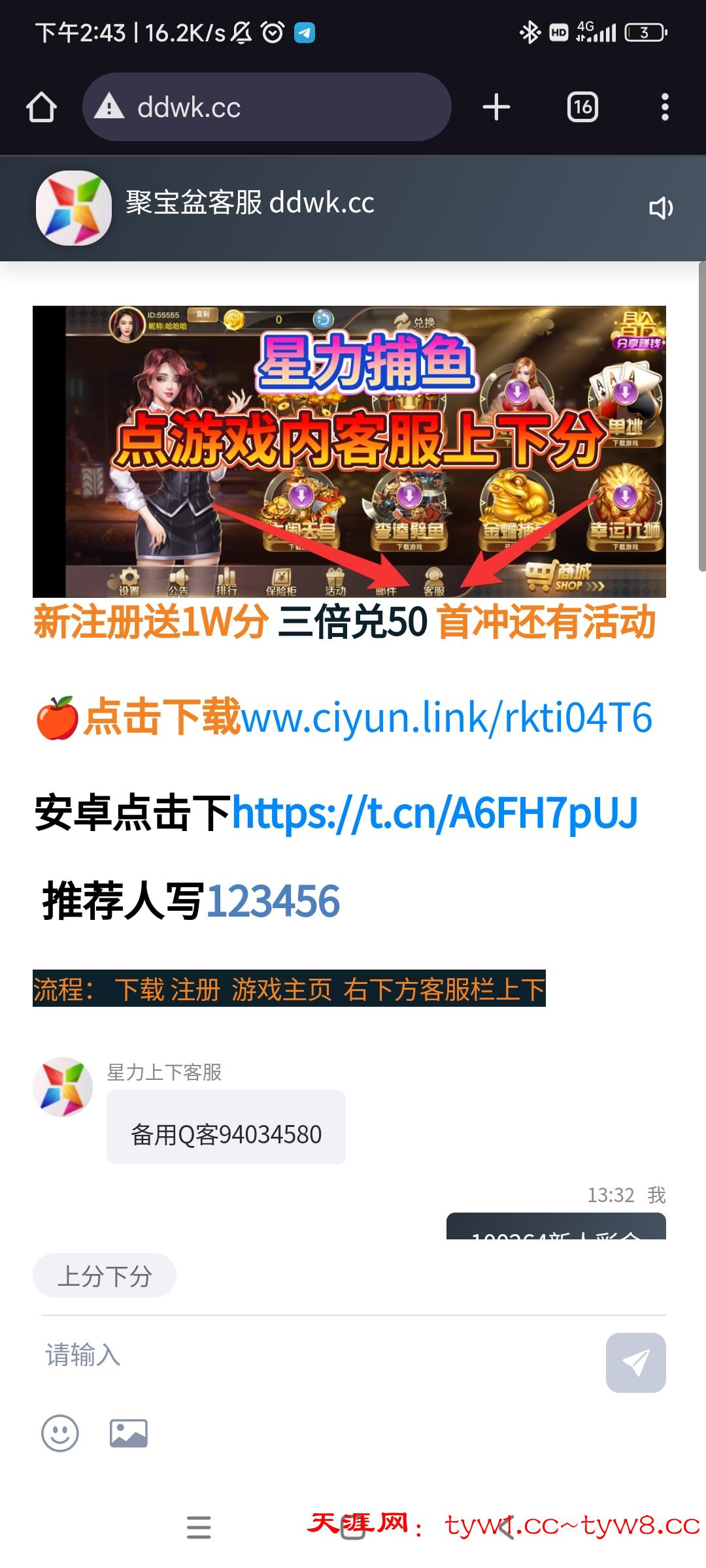
Task: Tap the ddwk.cc address bar
Action: tap(266, 107)
